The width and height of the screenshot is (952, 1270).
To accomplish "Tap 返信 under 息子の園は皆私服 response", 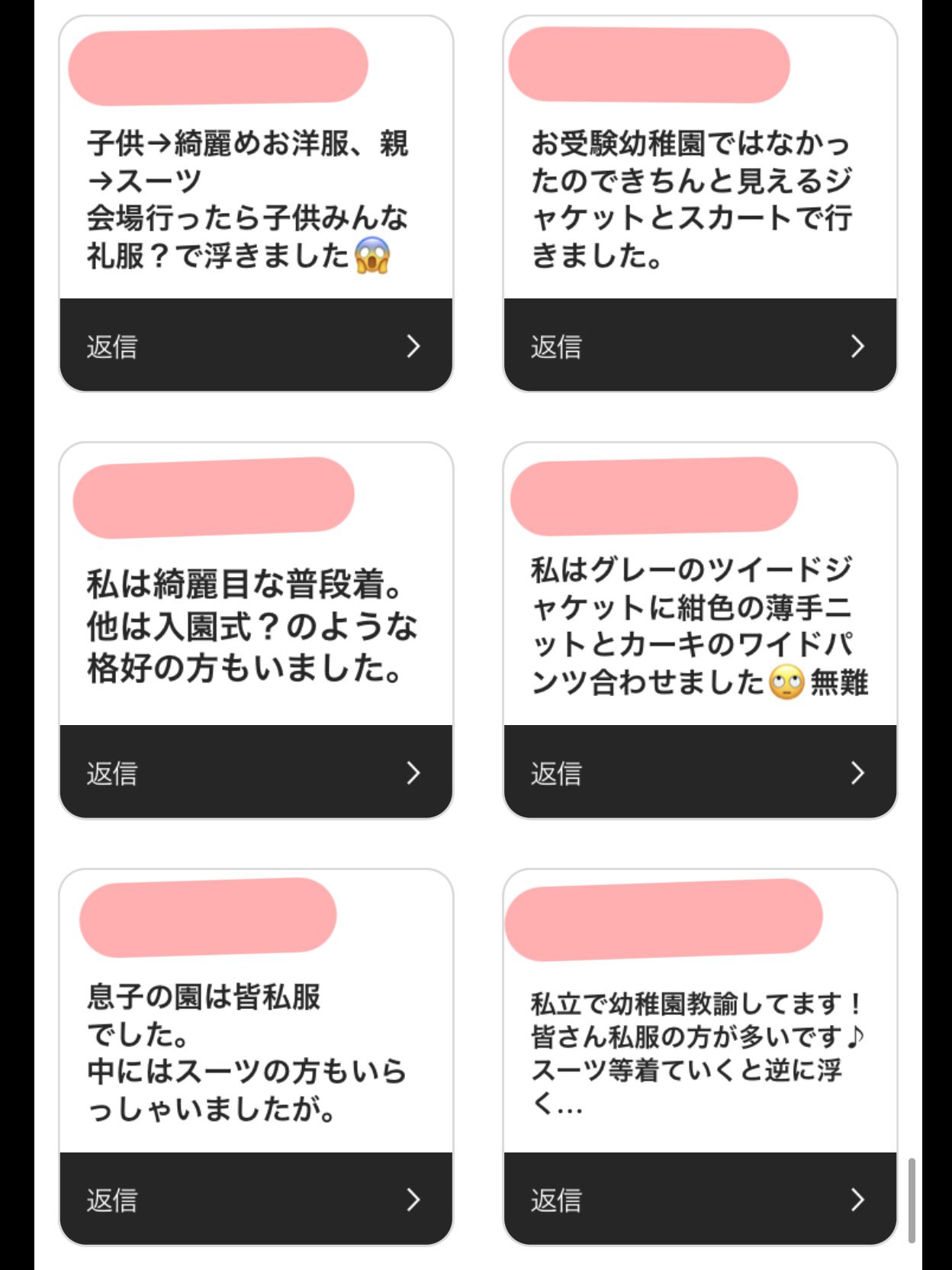I will pos(256,1199).
